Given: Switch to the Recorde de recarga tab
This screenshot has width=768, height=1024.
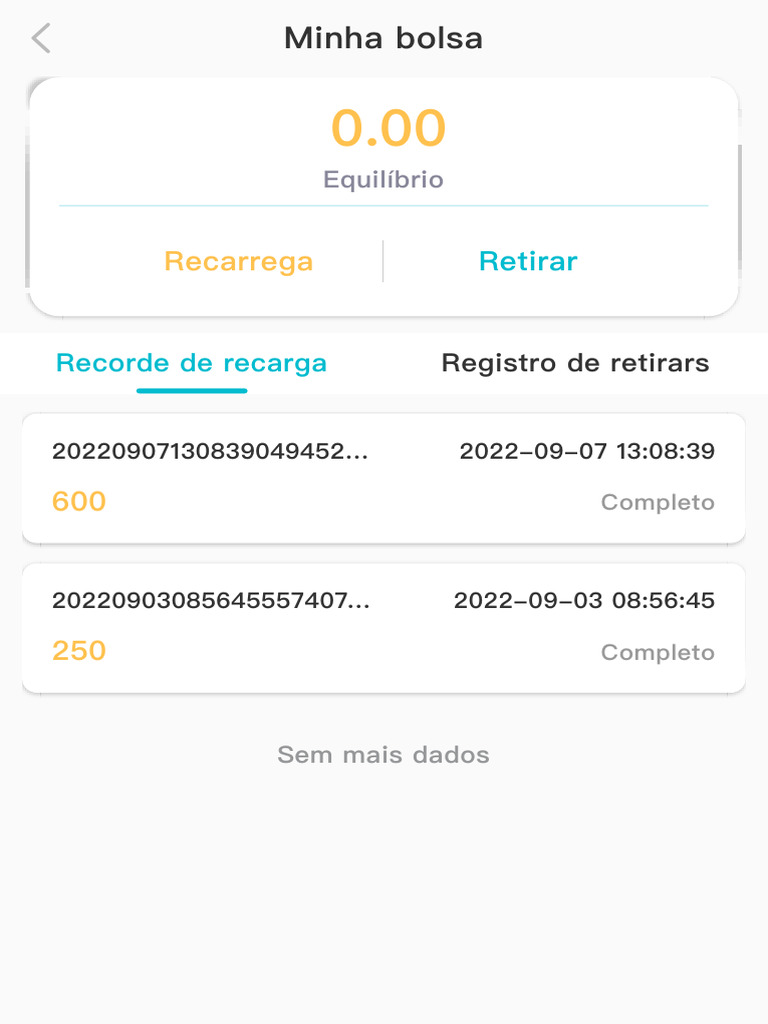Looking at the screenshot, I should coord(191,363).
